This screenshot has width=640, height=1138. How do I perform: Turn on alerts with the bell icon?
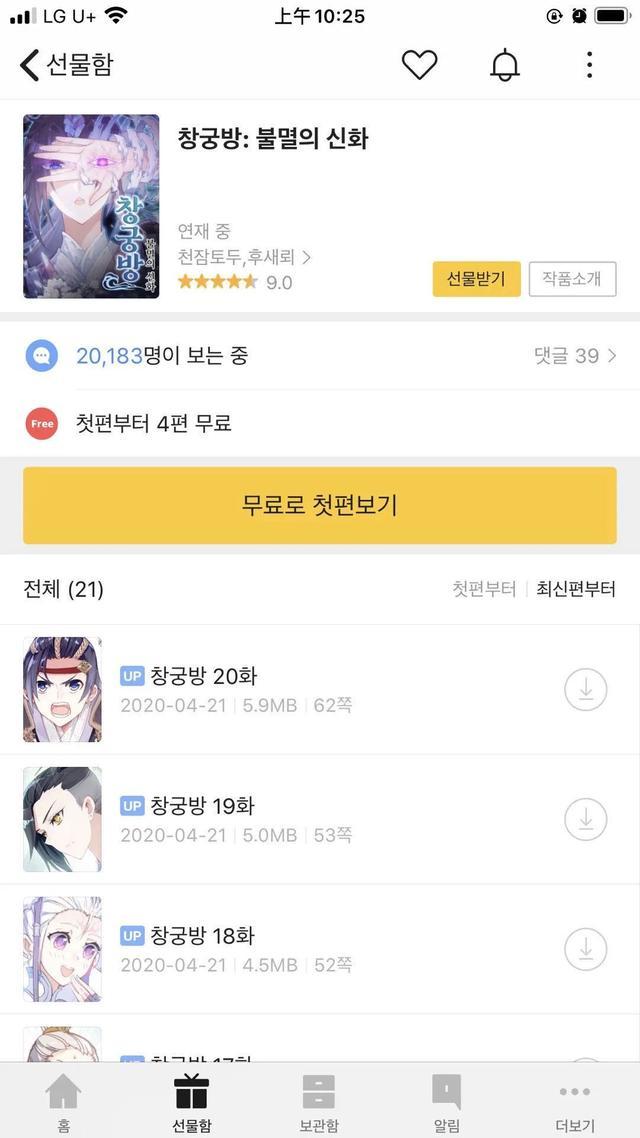tap(505, 65)
